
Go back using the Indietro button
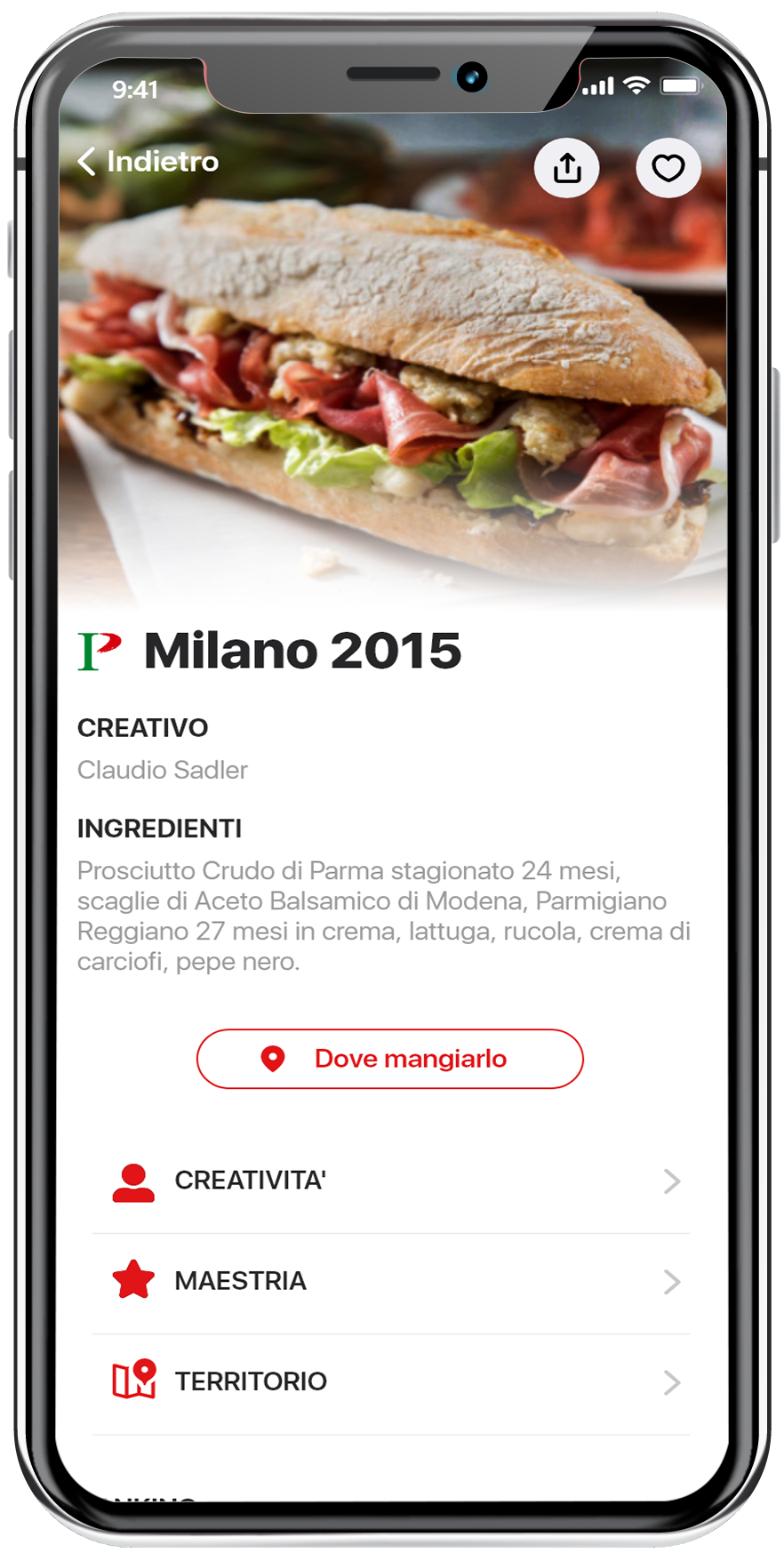(149, 162)
